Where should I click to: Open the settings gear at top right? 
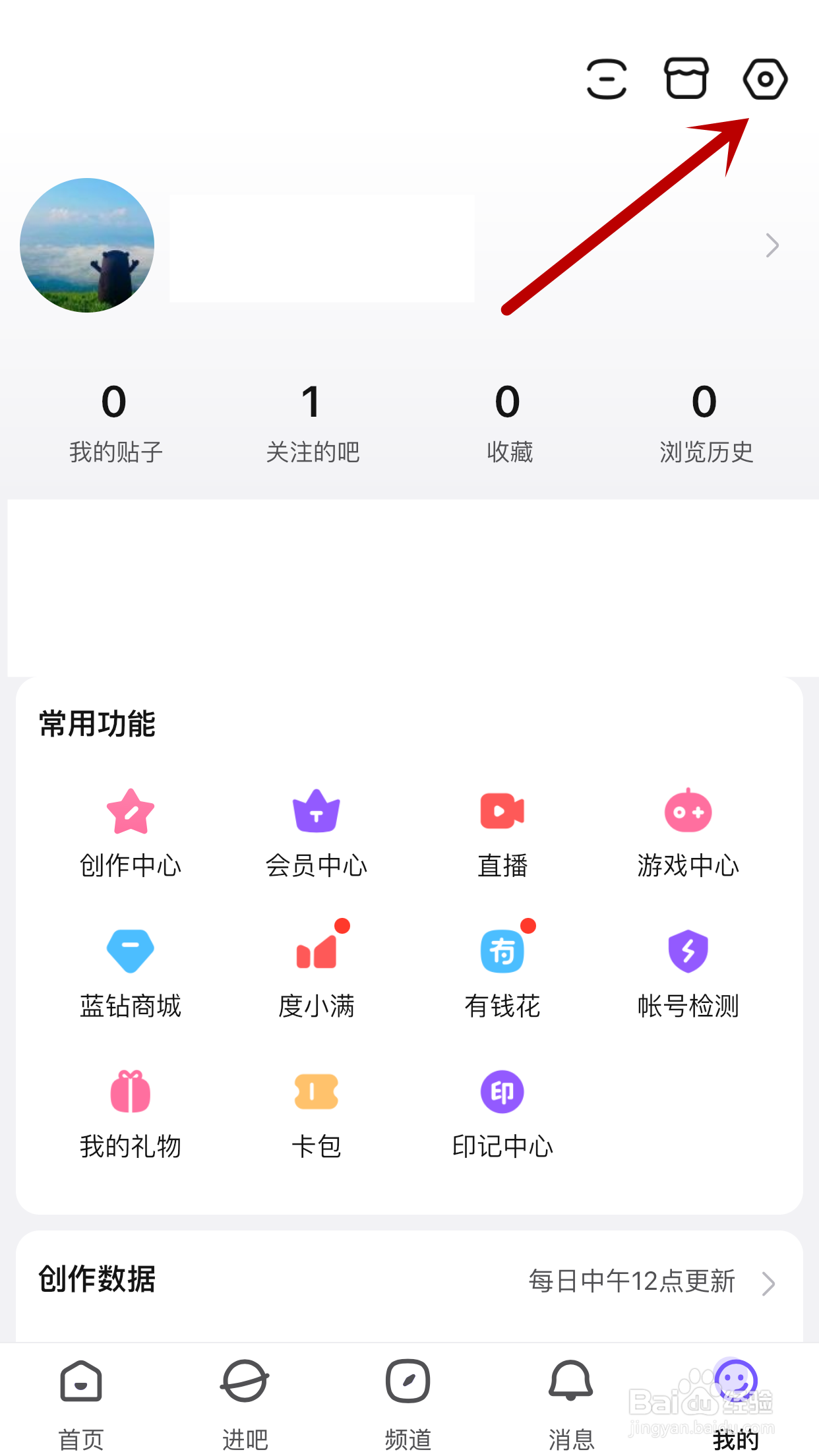766,78
